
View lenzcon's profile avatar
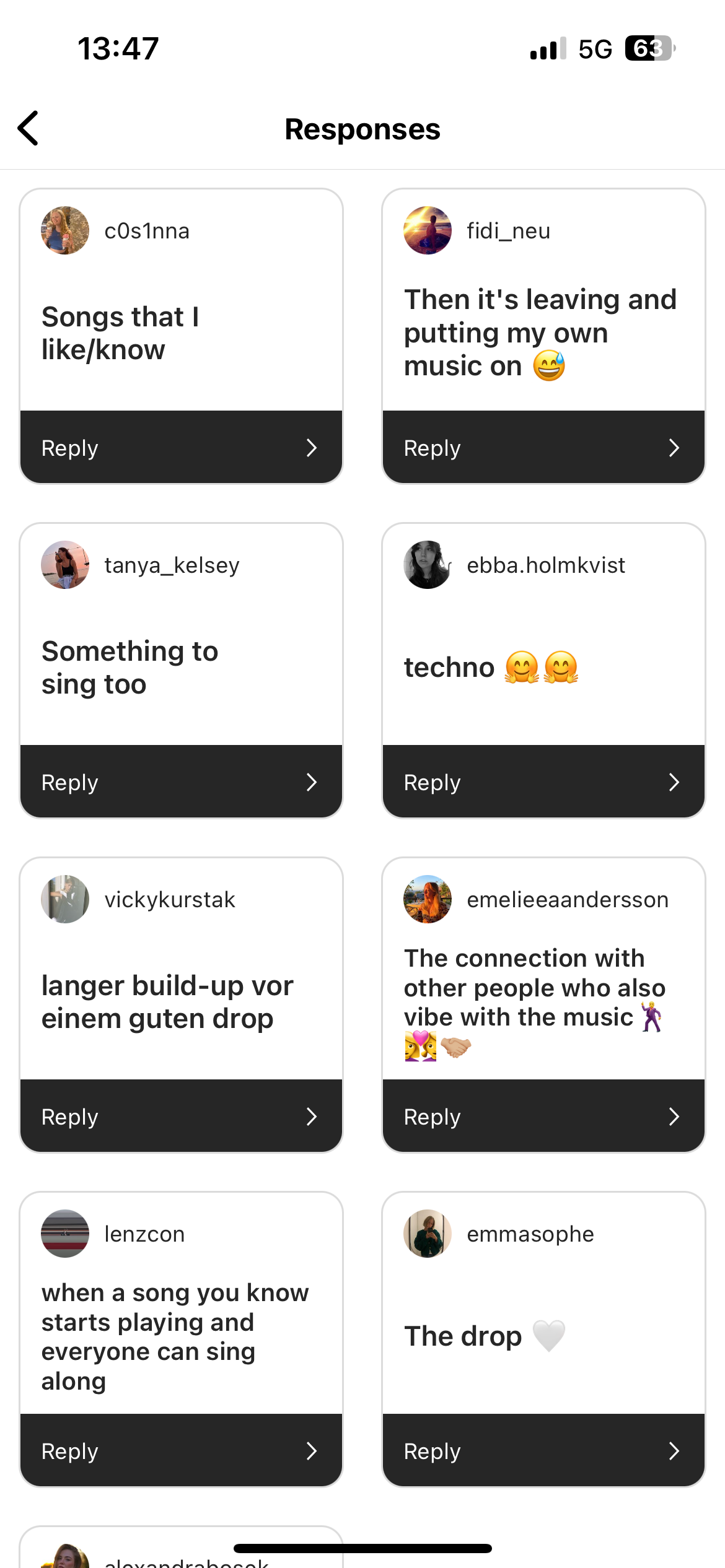[65, 1234]
